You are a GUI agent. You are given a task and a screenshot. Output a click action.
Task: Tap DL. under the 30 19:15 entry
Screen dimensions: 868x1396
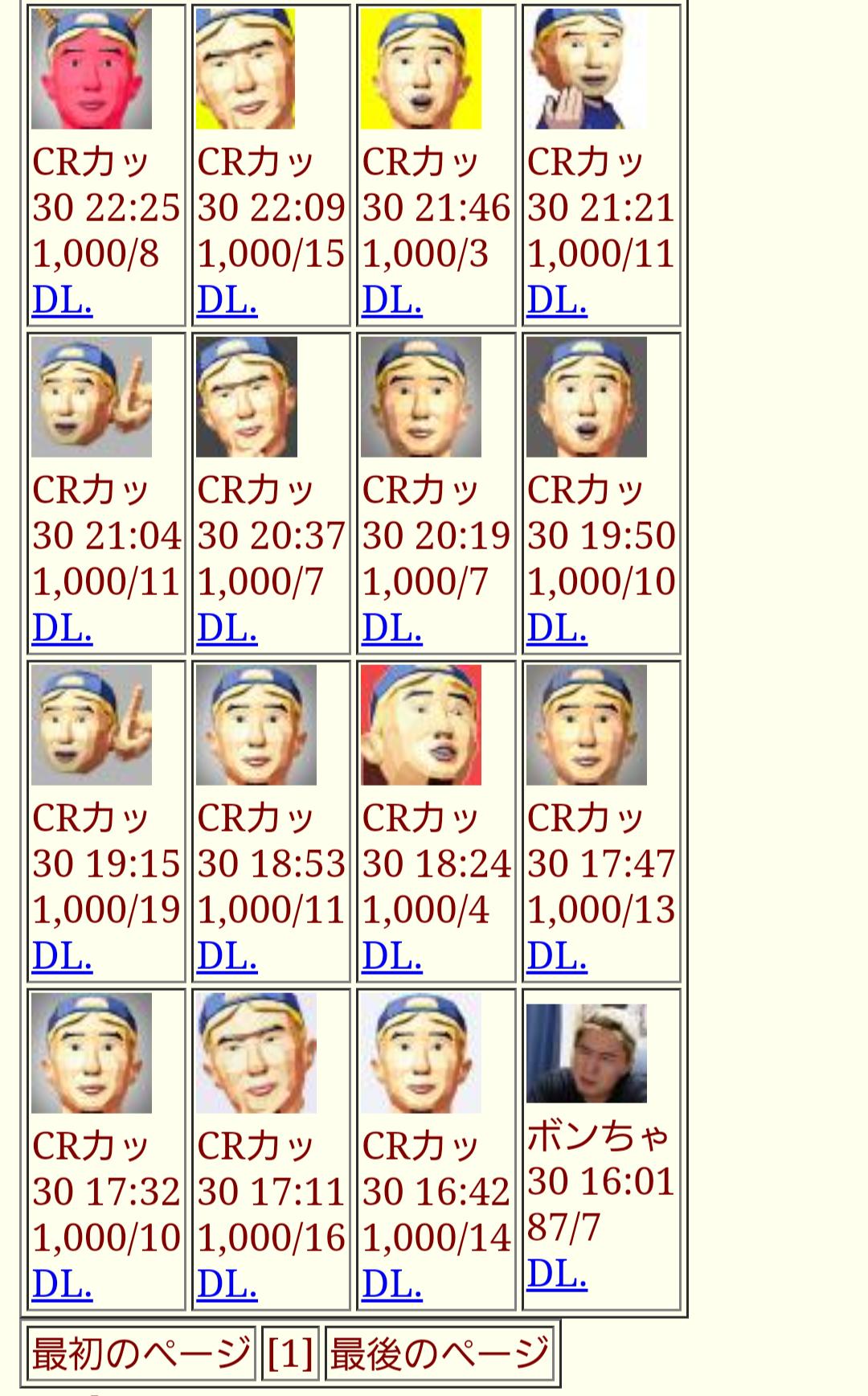coord(62,956)
